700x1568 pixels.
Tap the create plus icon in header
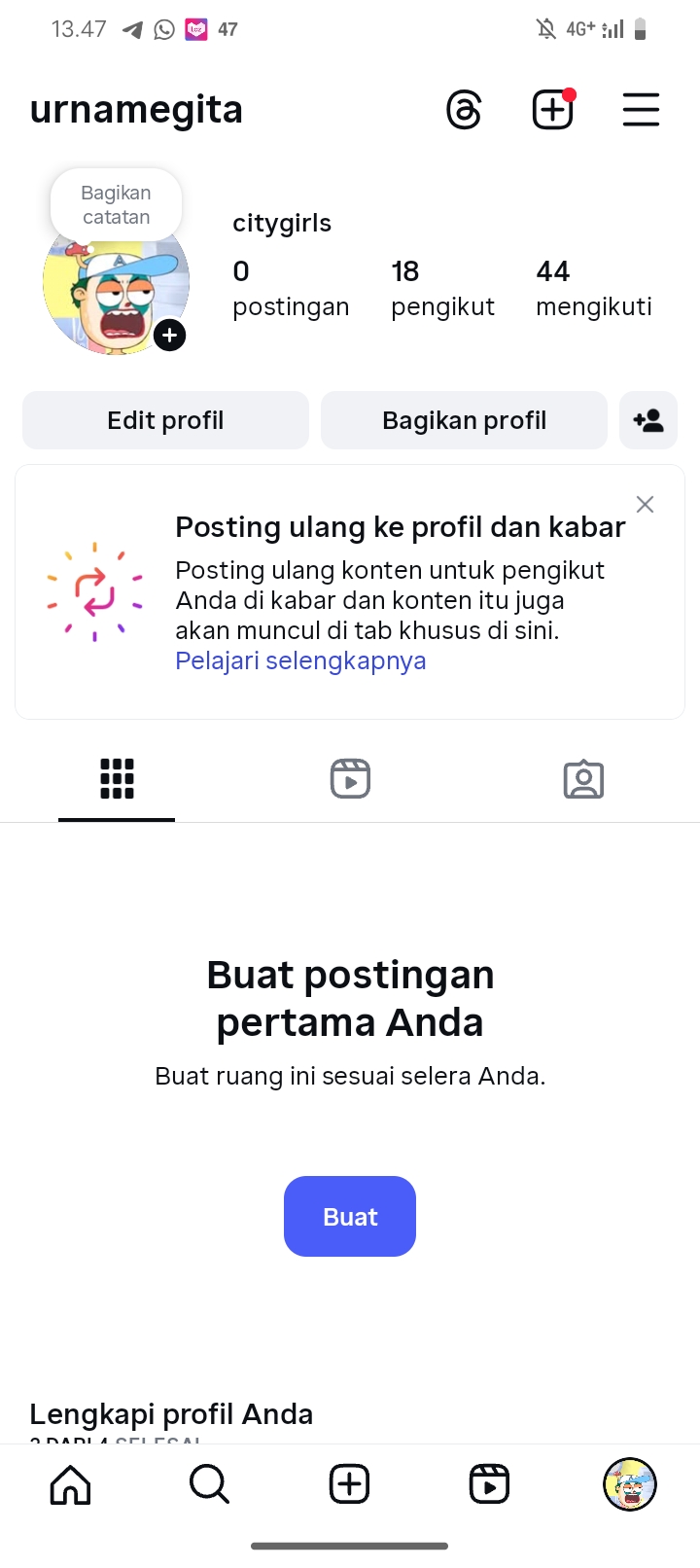(552, 110)
